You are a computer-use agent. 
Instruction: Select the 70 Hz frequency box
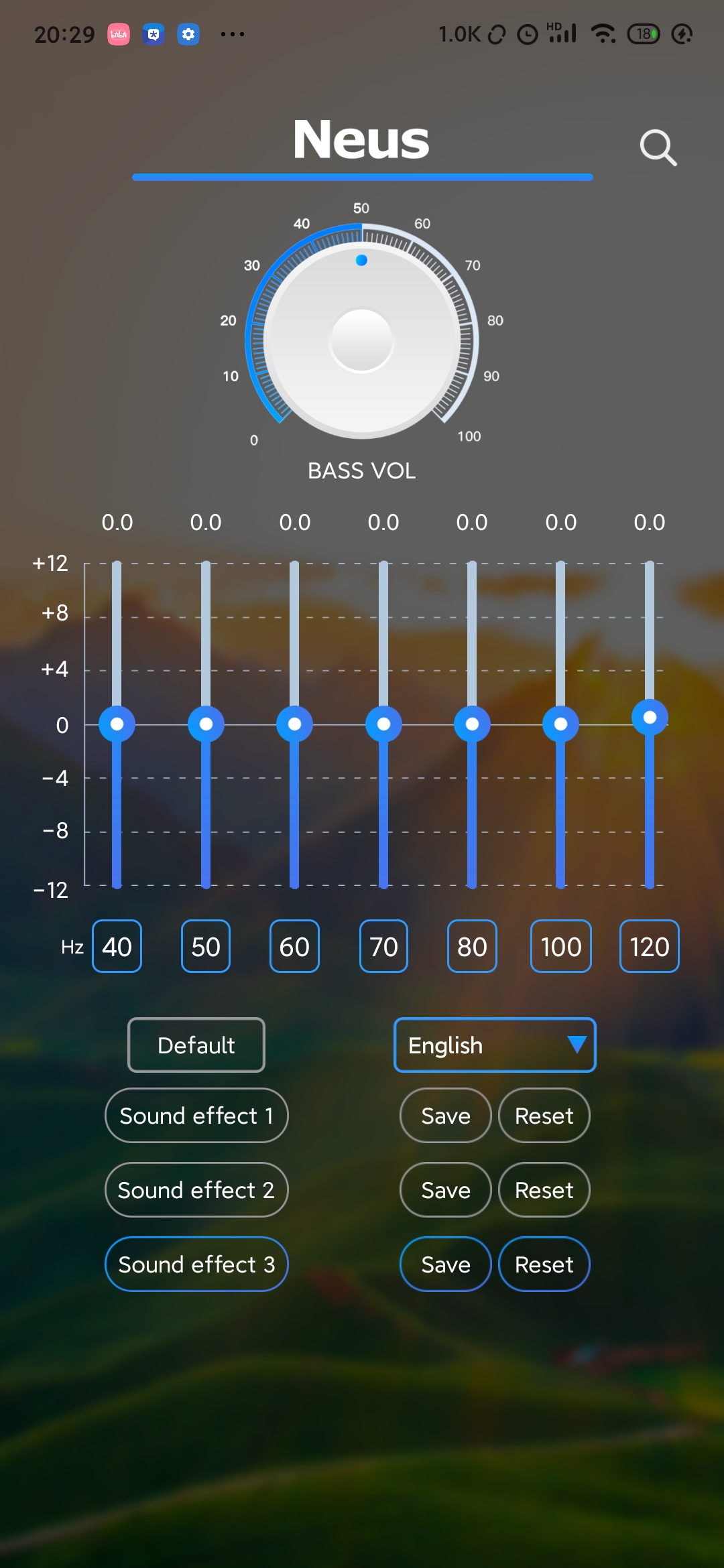(383, 946)
